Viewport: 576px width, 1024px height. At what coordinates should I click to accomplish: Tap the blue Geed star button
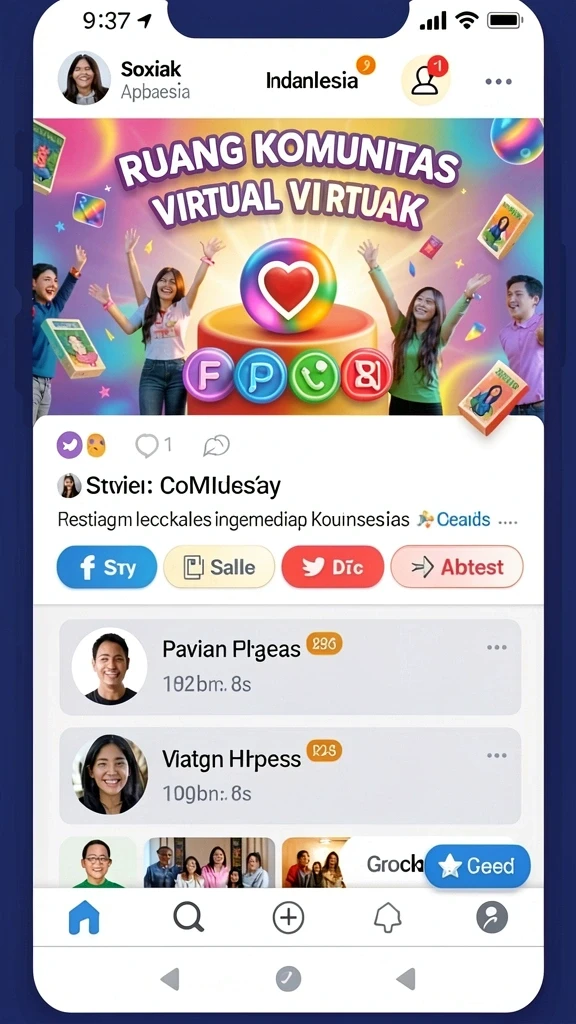click(477, 866)
